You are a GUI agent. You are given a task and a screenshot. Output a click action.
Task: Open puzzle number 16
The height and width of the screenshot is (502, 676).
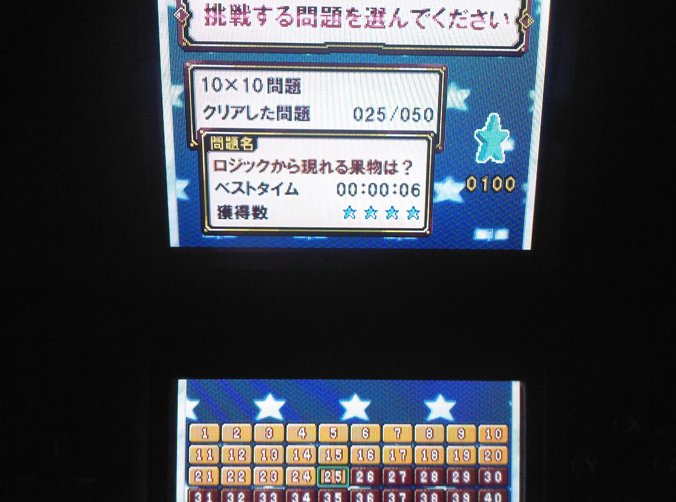pos(366,455)
